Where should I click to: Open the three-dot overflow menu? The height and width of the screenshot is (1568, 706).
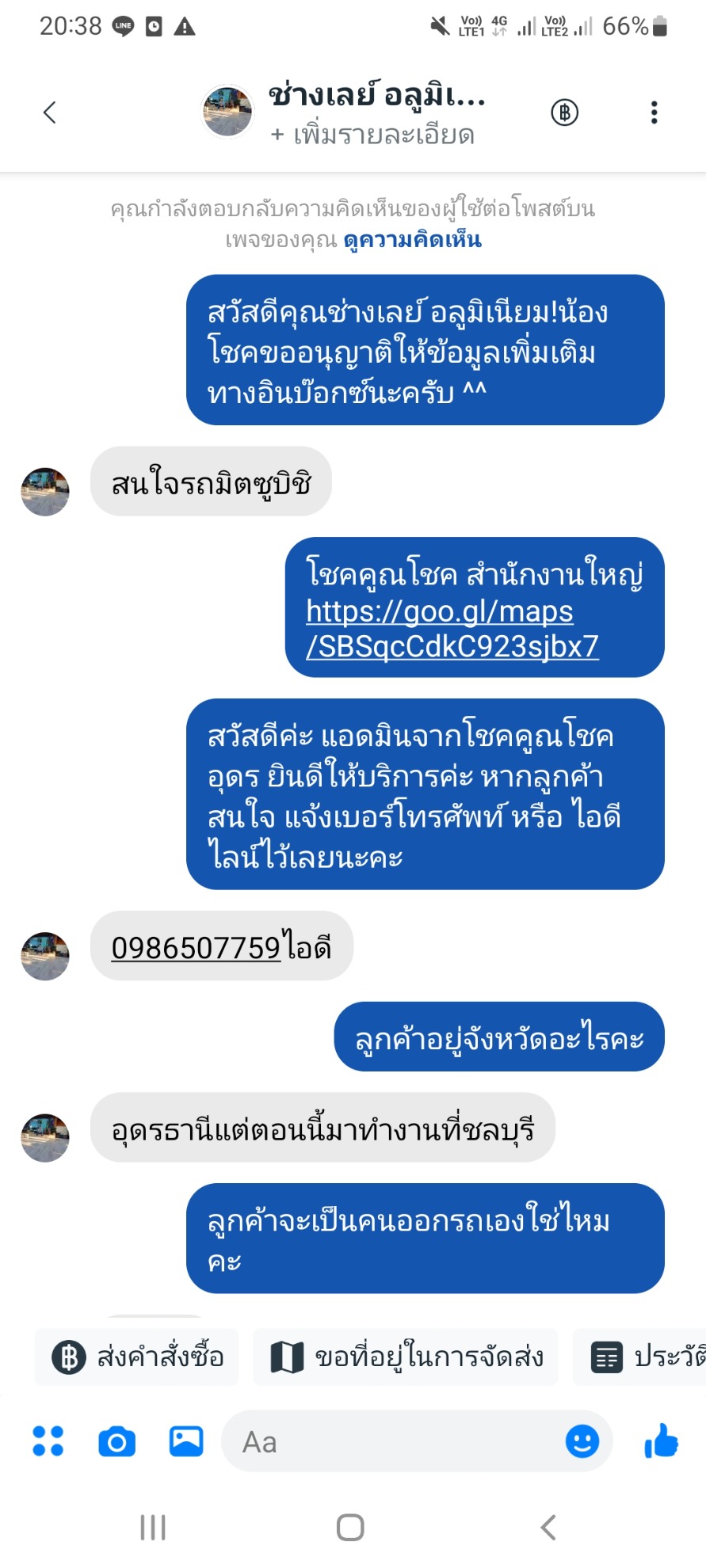[654, 112]
